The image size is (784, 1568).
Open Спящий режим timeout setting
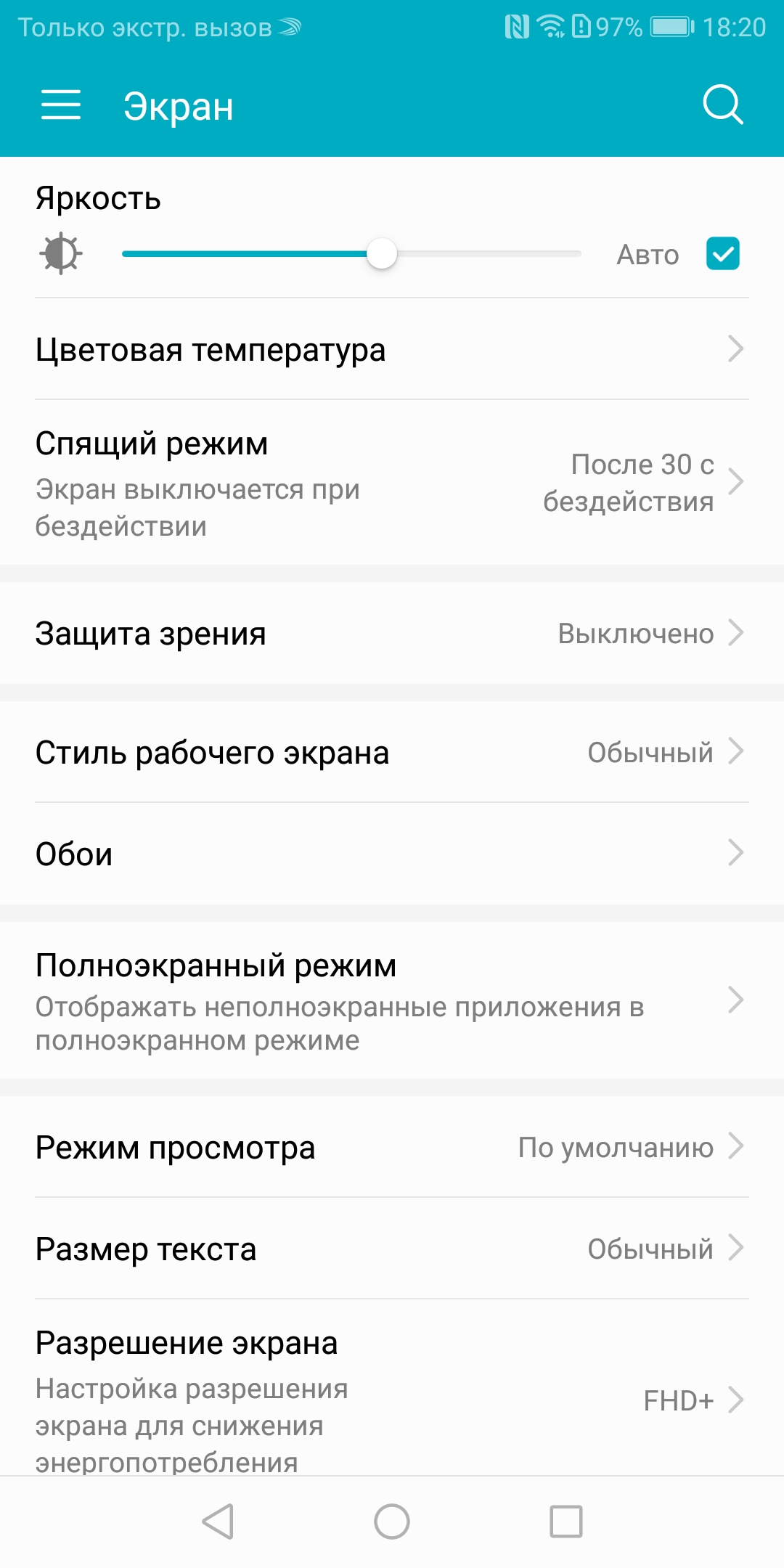coord(392,483)
